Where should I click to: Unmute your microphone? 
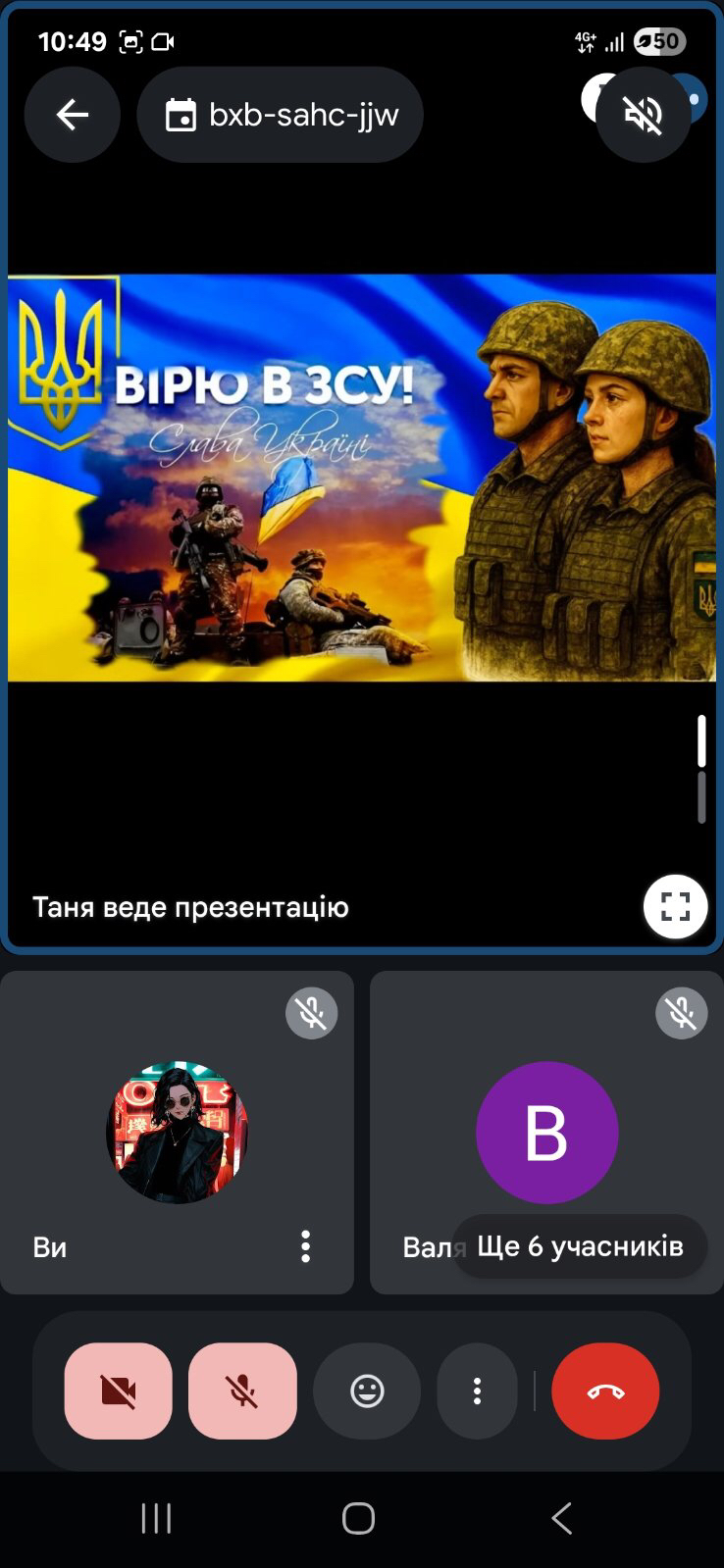point(242,1391)
